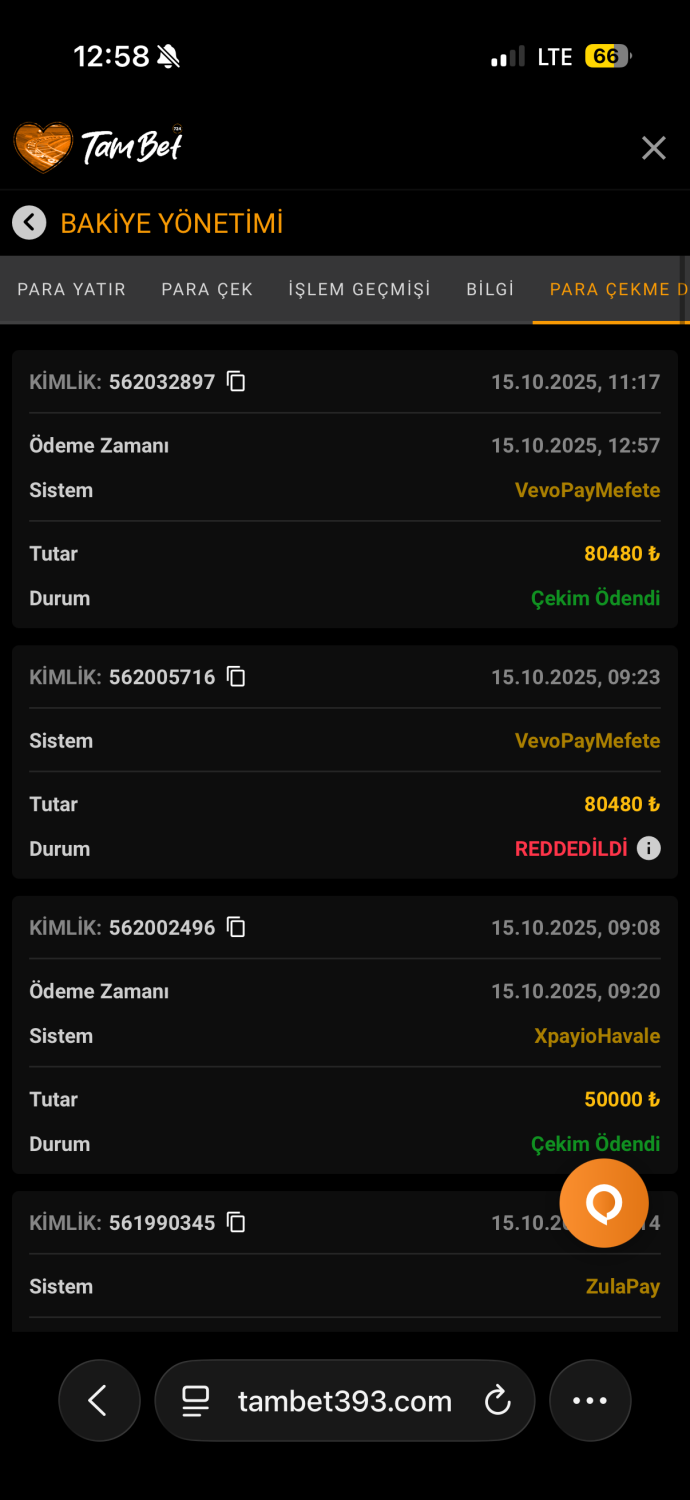Switch to the Para Yatır tab
The width and height of the screenshot is (690, 1500).
coord(72,289)
